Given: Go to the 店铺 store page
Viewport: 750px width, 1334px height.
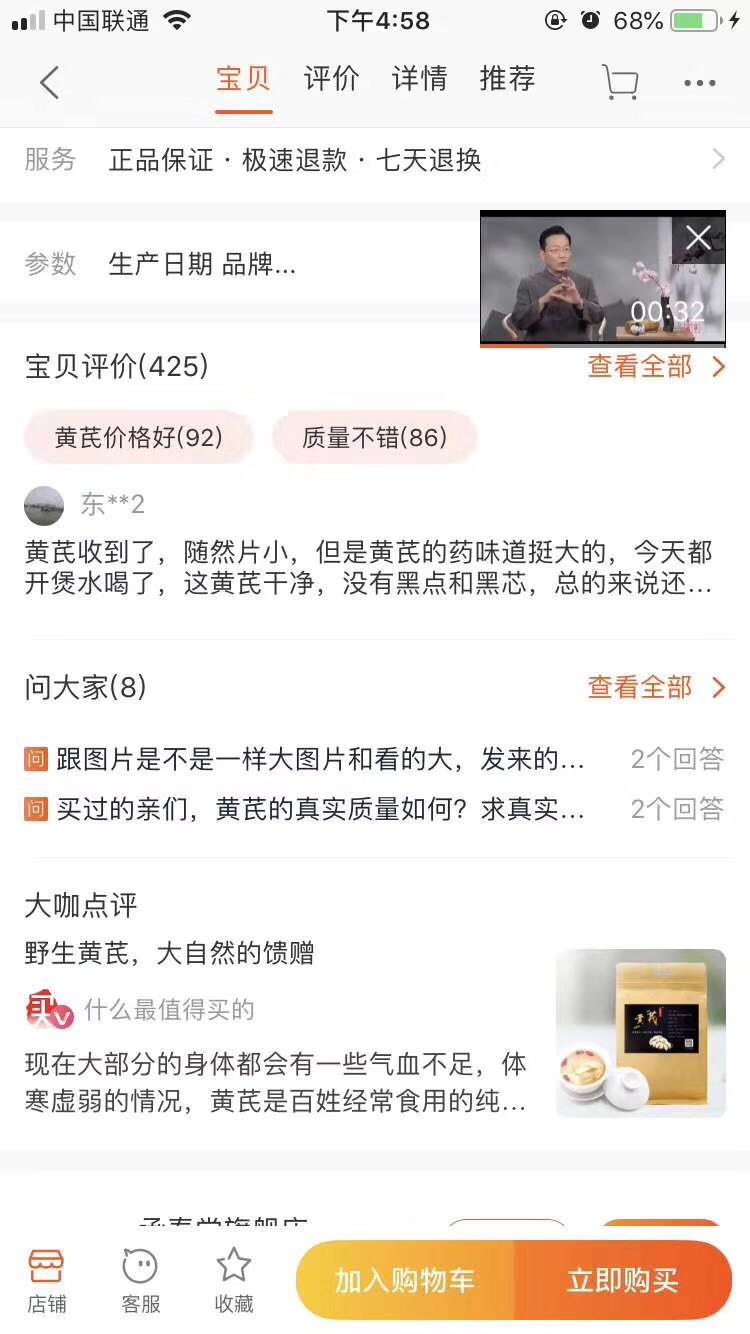Looking at the screenshot, I should [46, 1280].
